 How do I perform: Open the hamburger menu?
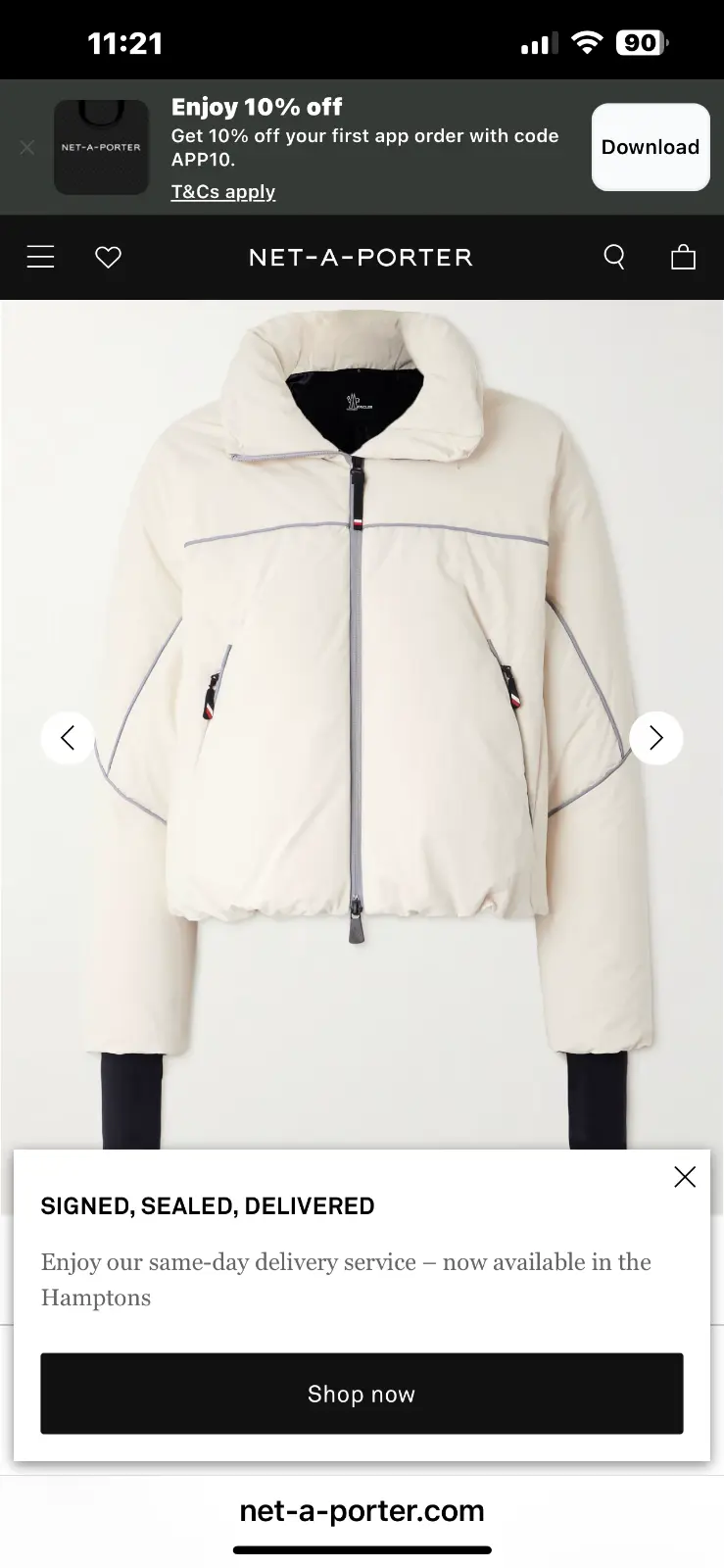(x=40, y=257)
